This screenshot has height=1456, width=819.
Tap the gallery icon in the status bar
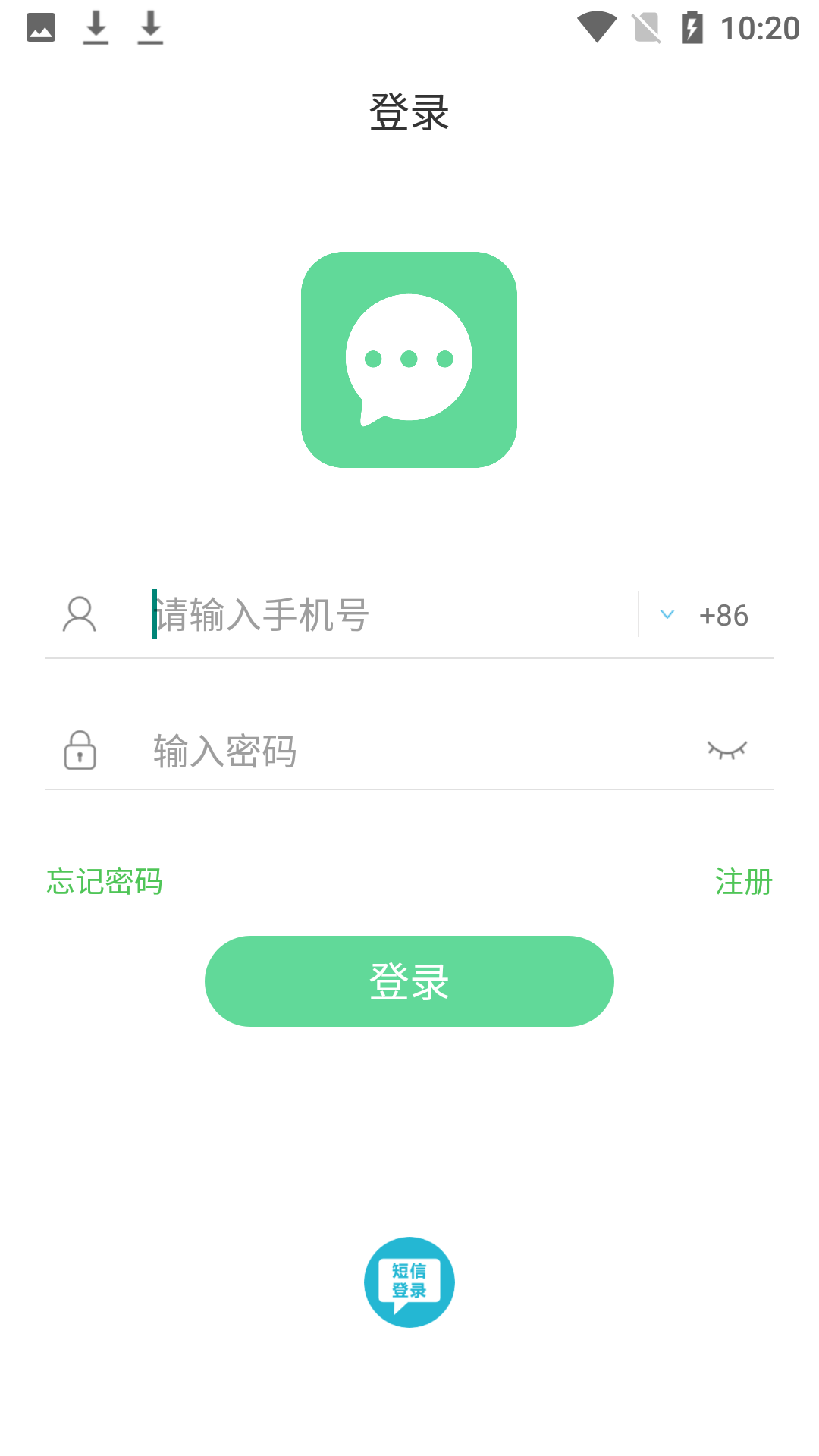click(x=42, y=27)
